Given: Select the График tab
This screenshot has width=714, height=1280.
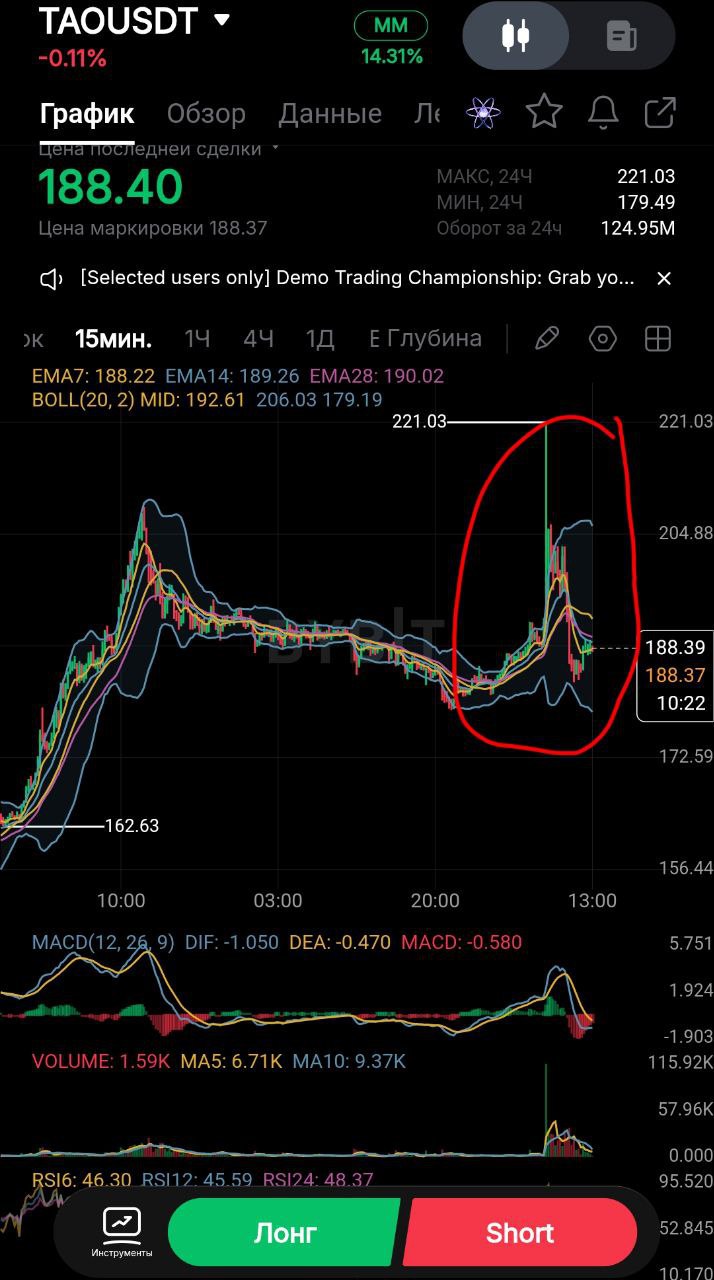Looking at the screenshot, I should (87, 113).
